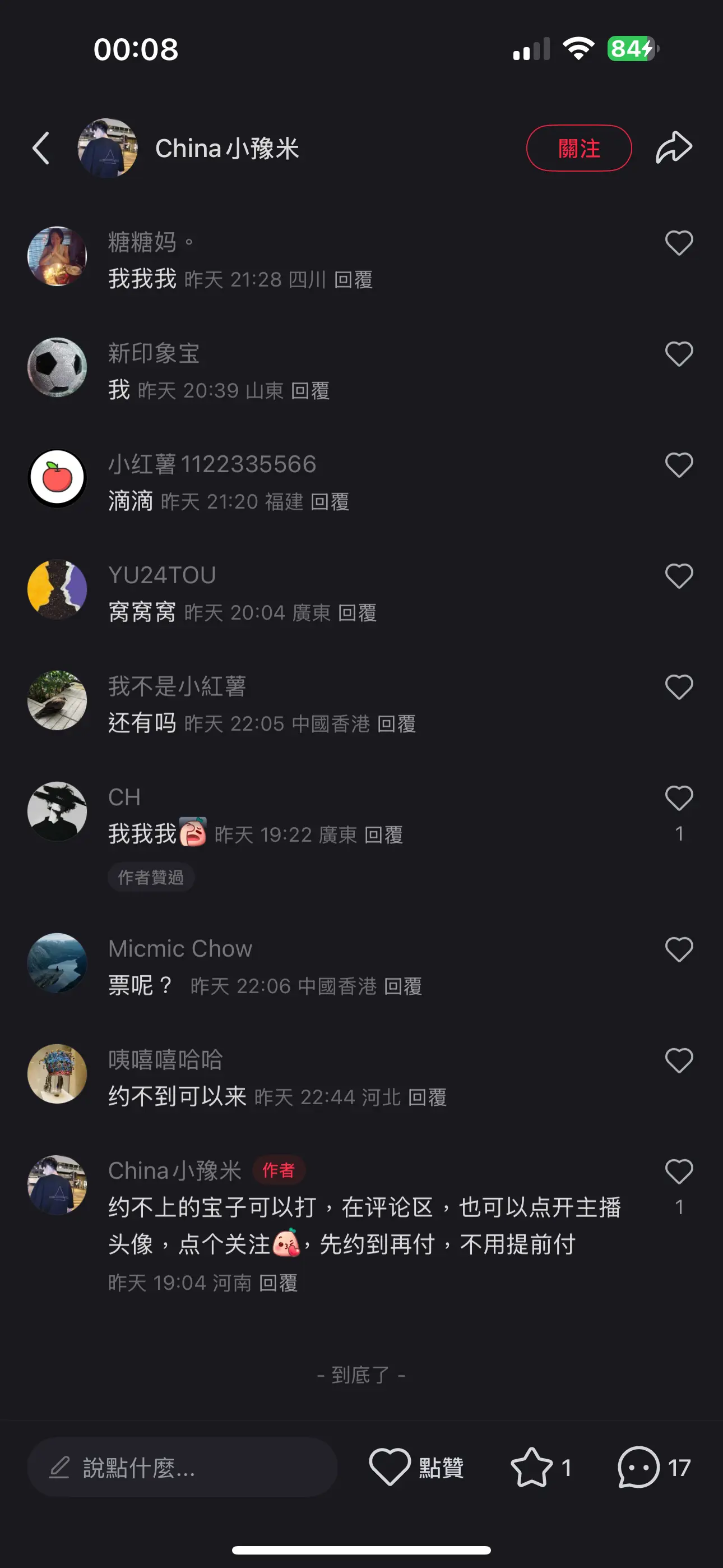Screen dimensions: 723x1568
Task: Reply to 我不是小紅薯's comment
Action: (x=396, y=724)
